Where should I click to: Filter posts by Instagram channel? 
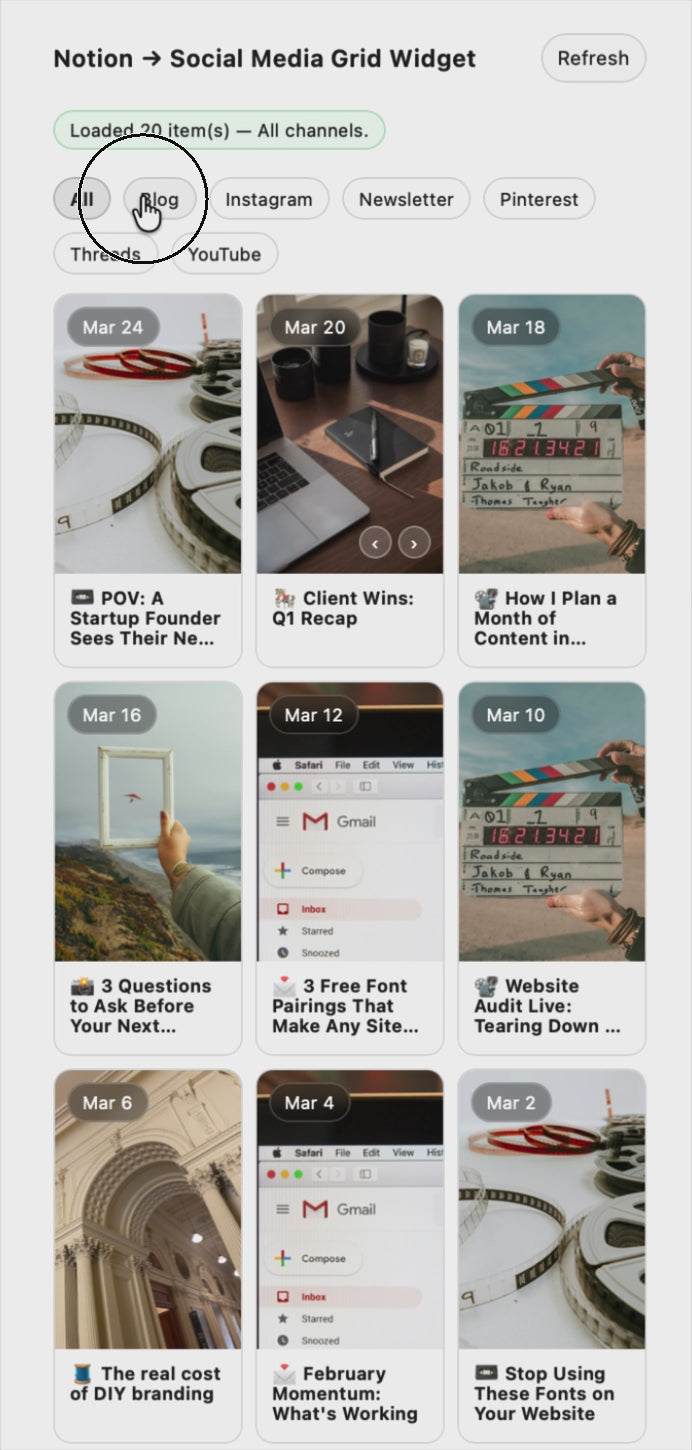[268, 199]
